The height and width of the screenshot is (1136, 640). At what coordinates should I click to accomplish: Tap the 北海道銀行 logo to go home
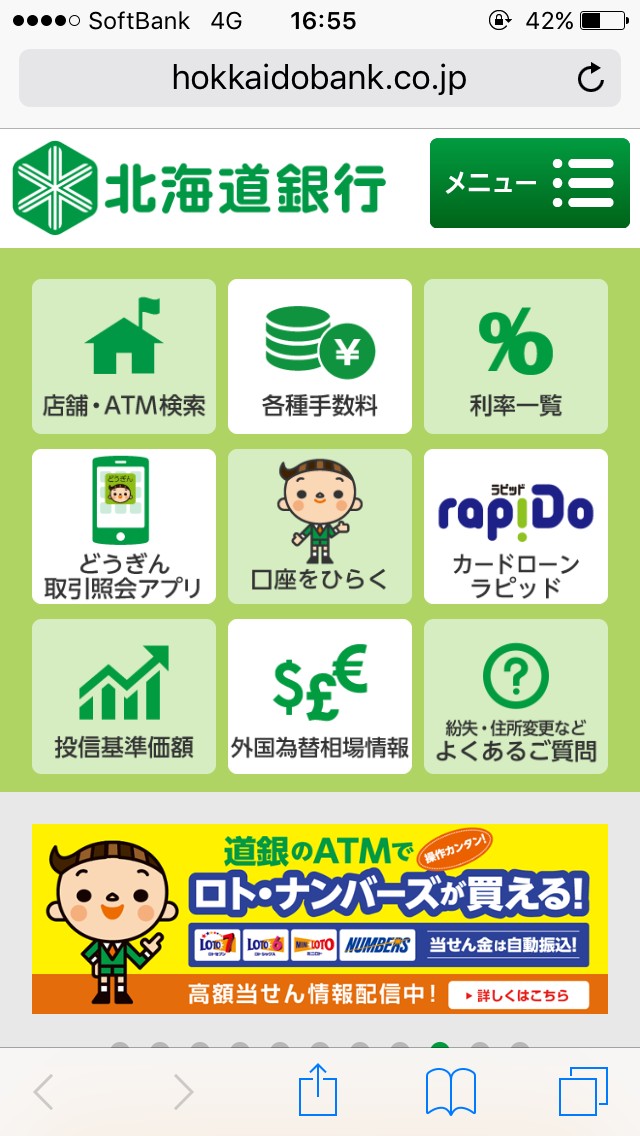[200, 187]
